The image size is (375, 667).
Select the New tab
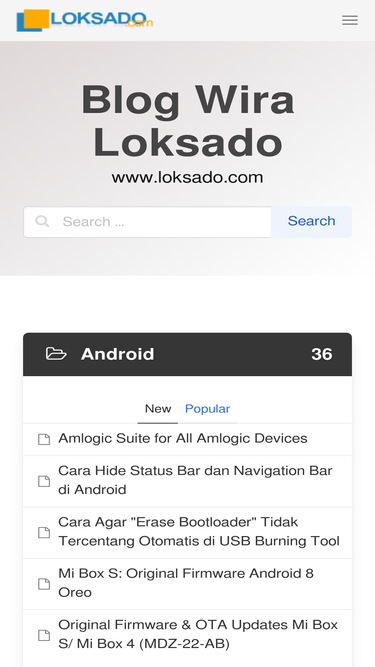pos(158,409)
